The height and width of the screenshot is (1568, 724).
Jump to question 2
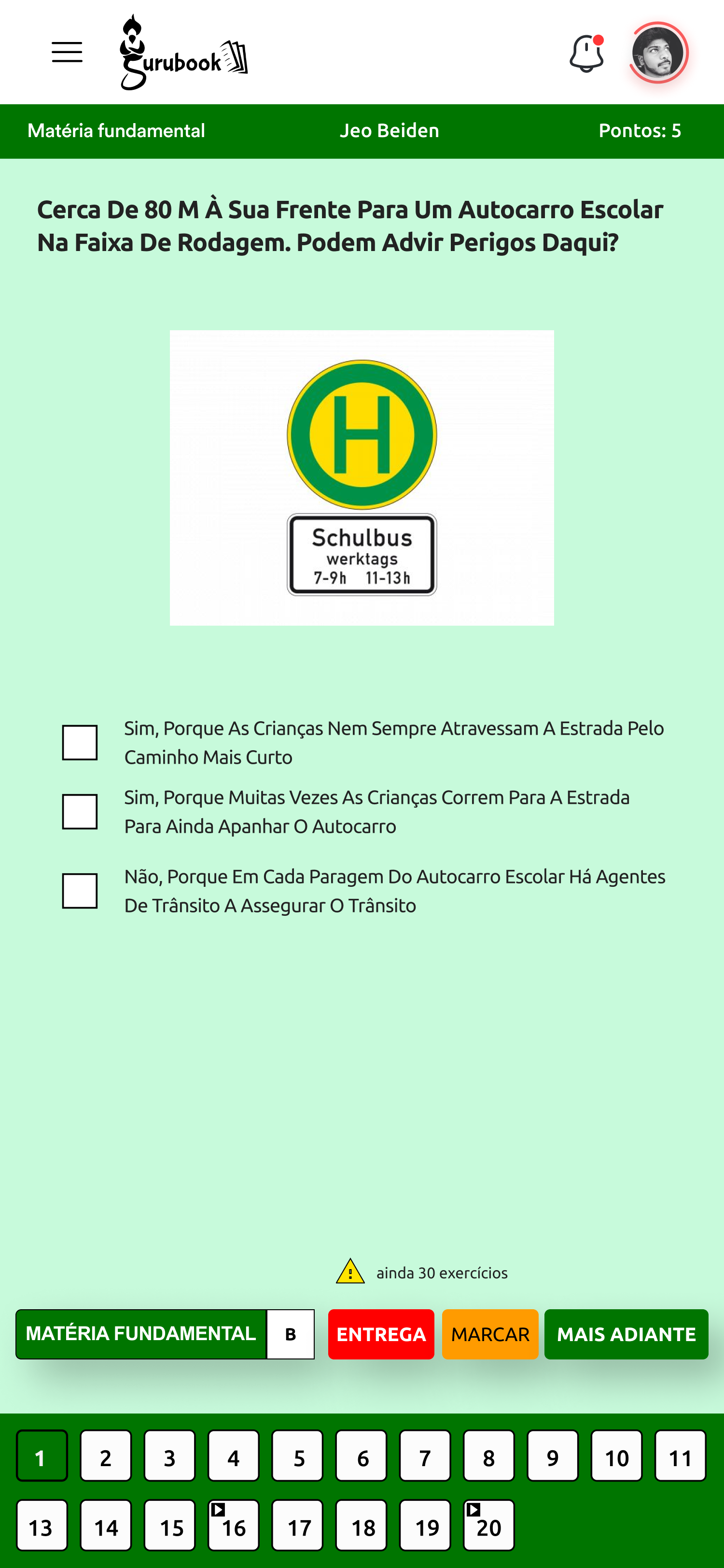106,1456
